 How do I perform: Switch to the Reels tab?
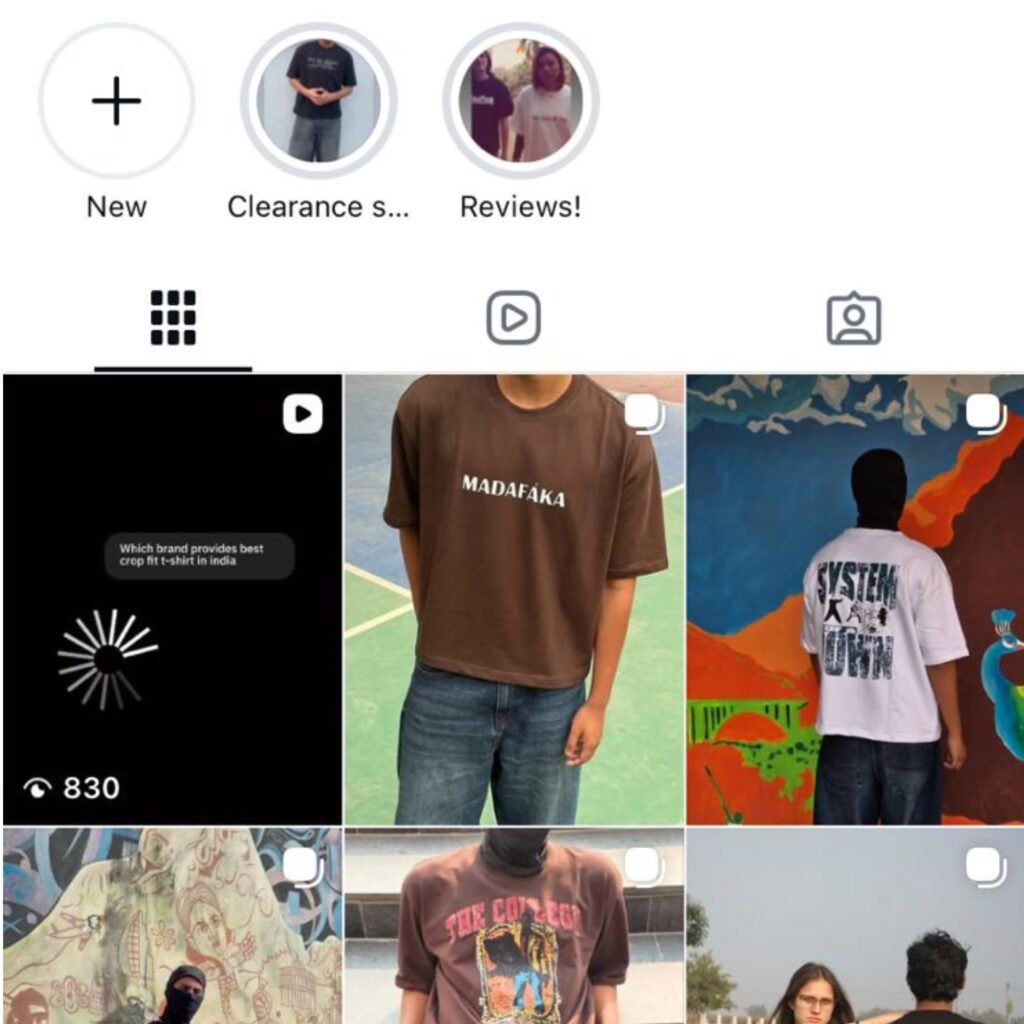[513, 319]
